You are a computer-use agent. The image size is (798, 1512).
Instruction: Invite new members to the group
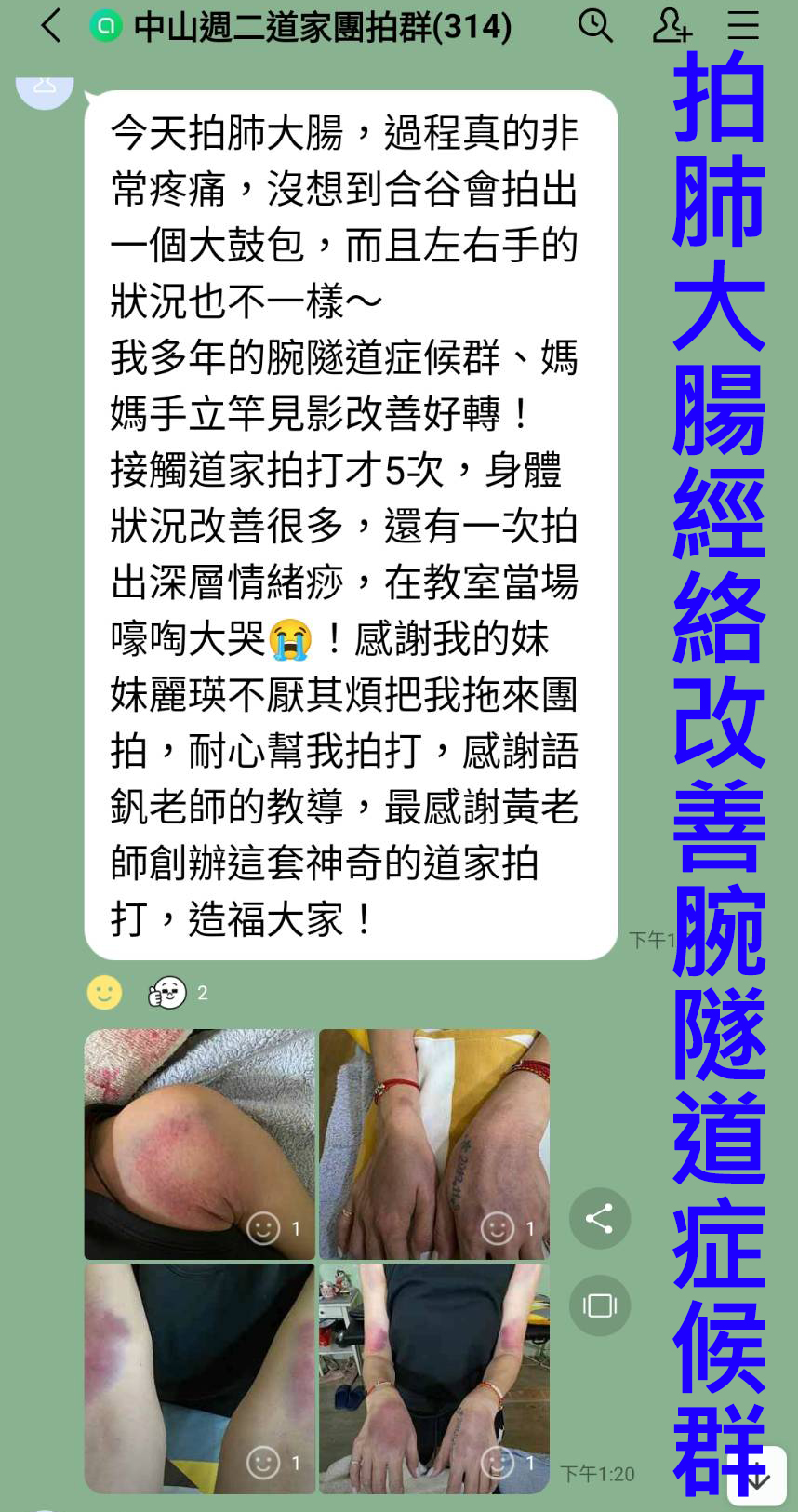671,26
